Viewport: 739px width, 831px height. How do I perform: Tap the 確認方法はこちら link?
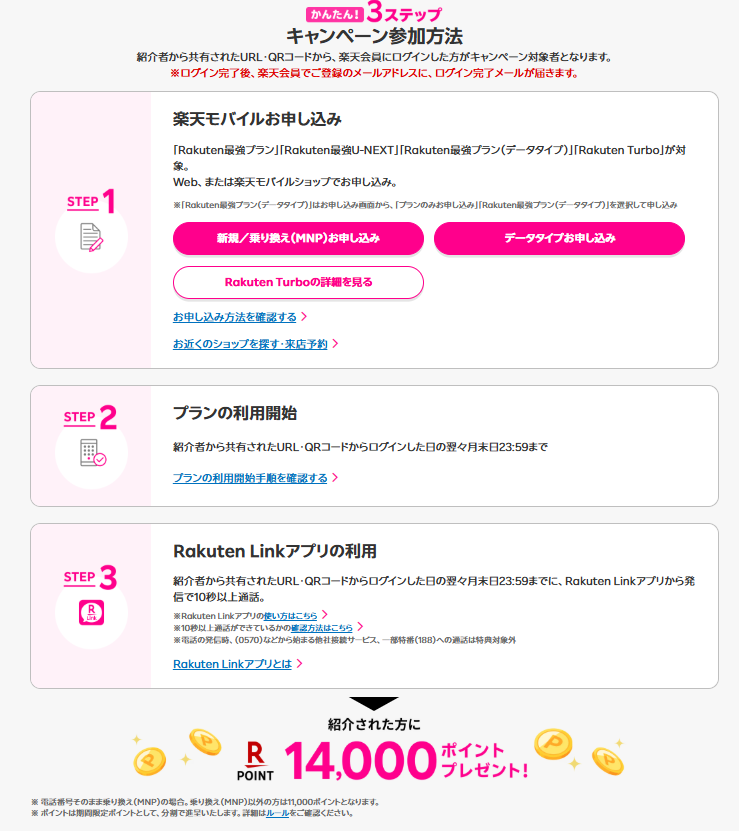pyautogui.click(x=321, y=627)
